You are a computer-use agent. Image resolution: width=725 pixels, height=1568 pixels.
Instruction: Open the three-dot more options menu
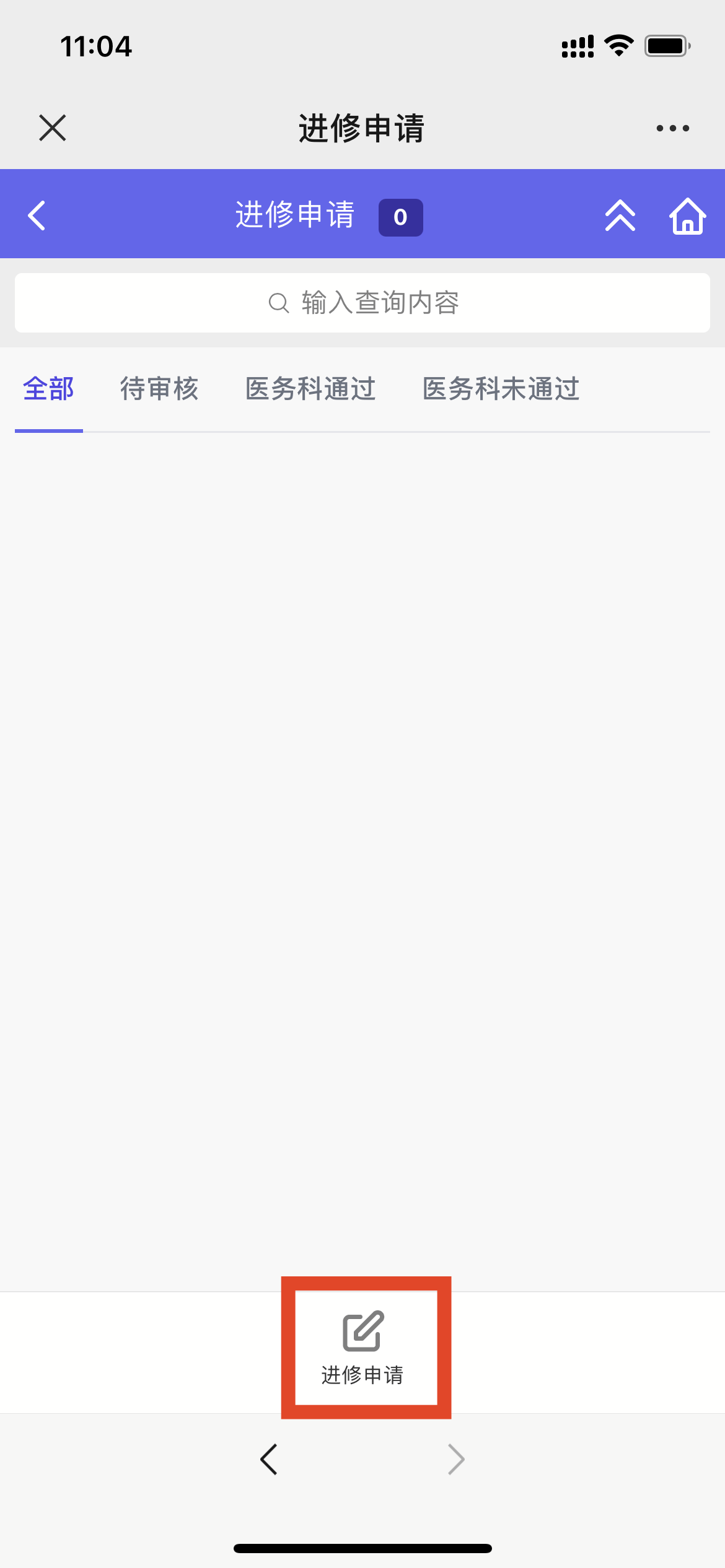(672, 128)
